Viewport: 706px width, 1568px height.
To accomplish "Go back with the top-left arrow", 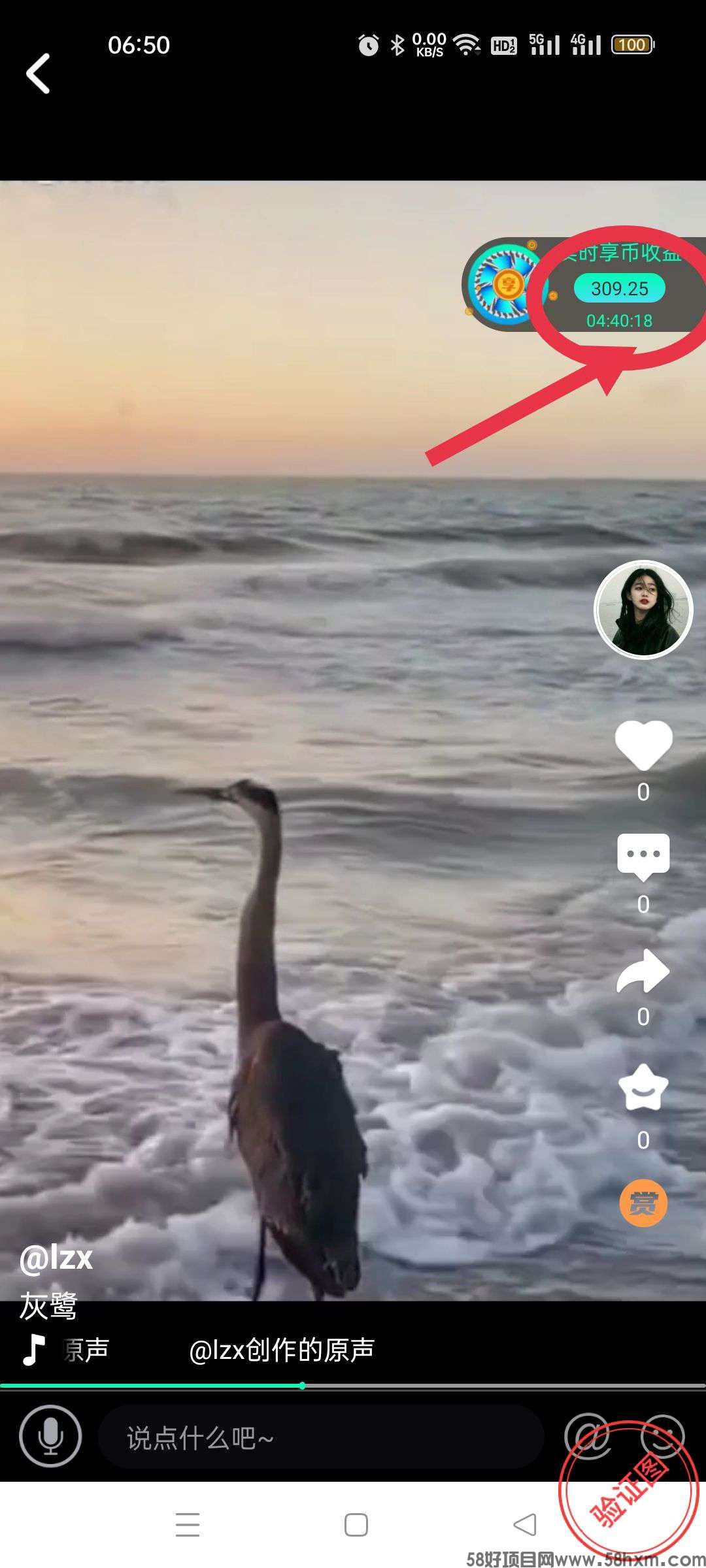I will pyautogui.click(x=38, y=74).
